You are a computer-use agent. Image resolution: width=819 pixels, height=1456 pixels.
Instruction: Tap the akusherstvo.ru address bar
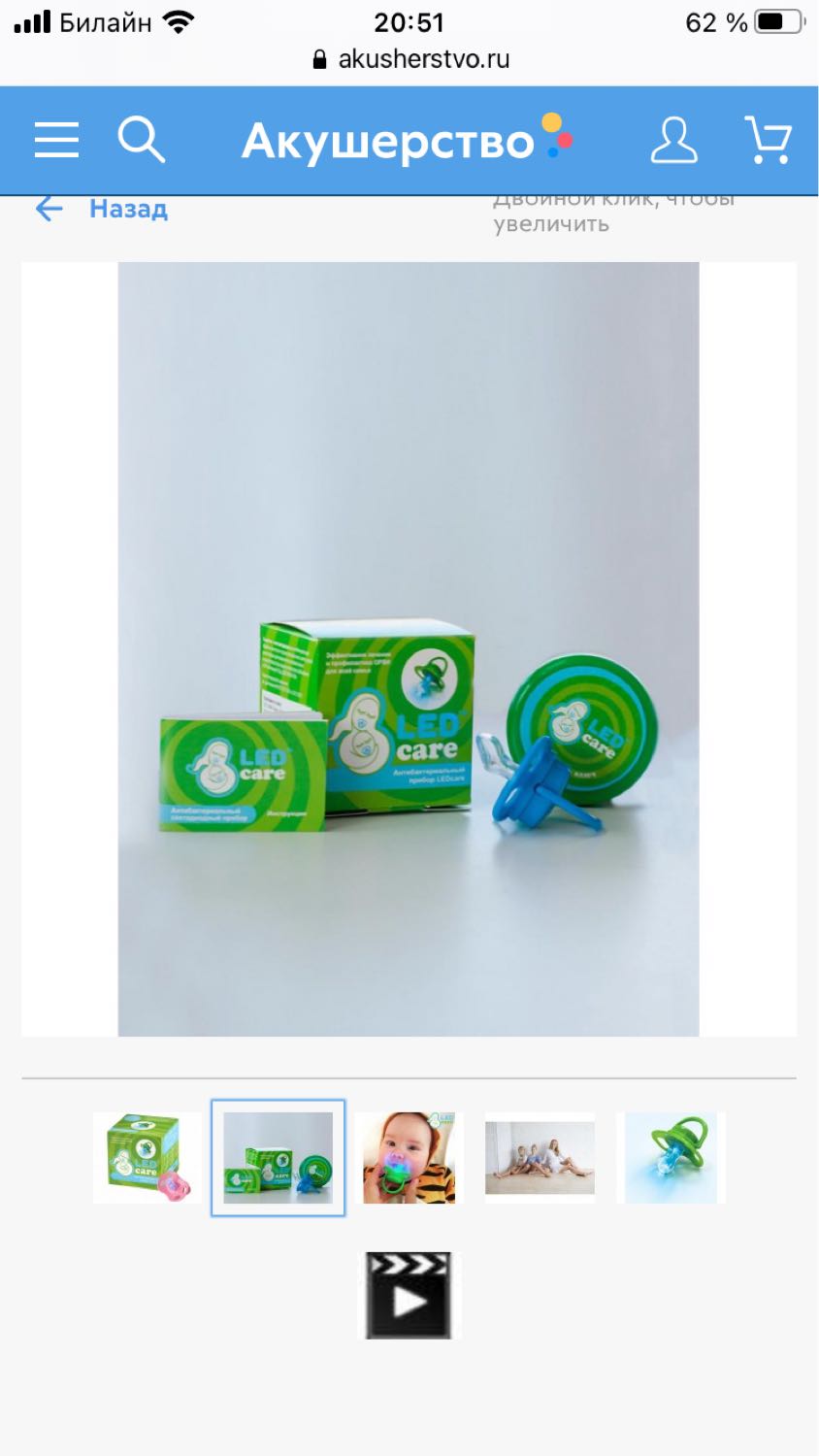[411, 59]
